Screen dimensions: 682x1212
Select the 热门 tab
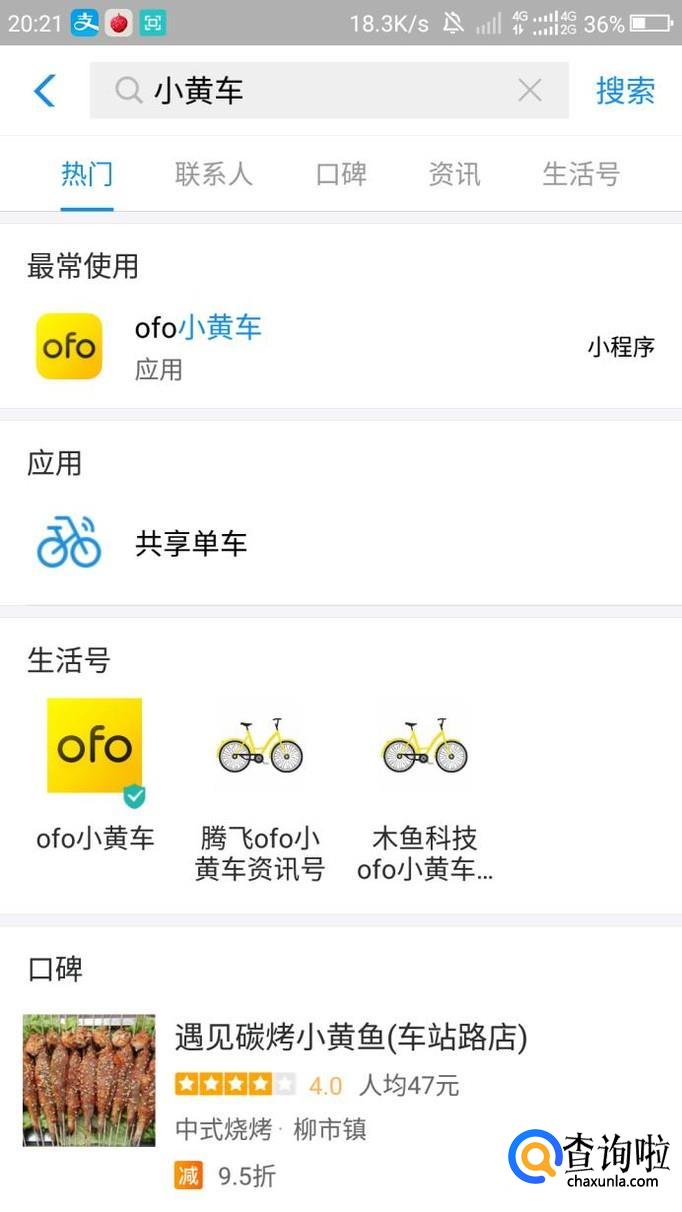(87, 174)
